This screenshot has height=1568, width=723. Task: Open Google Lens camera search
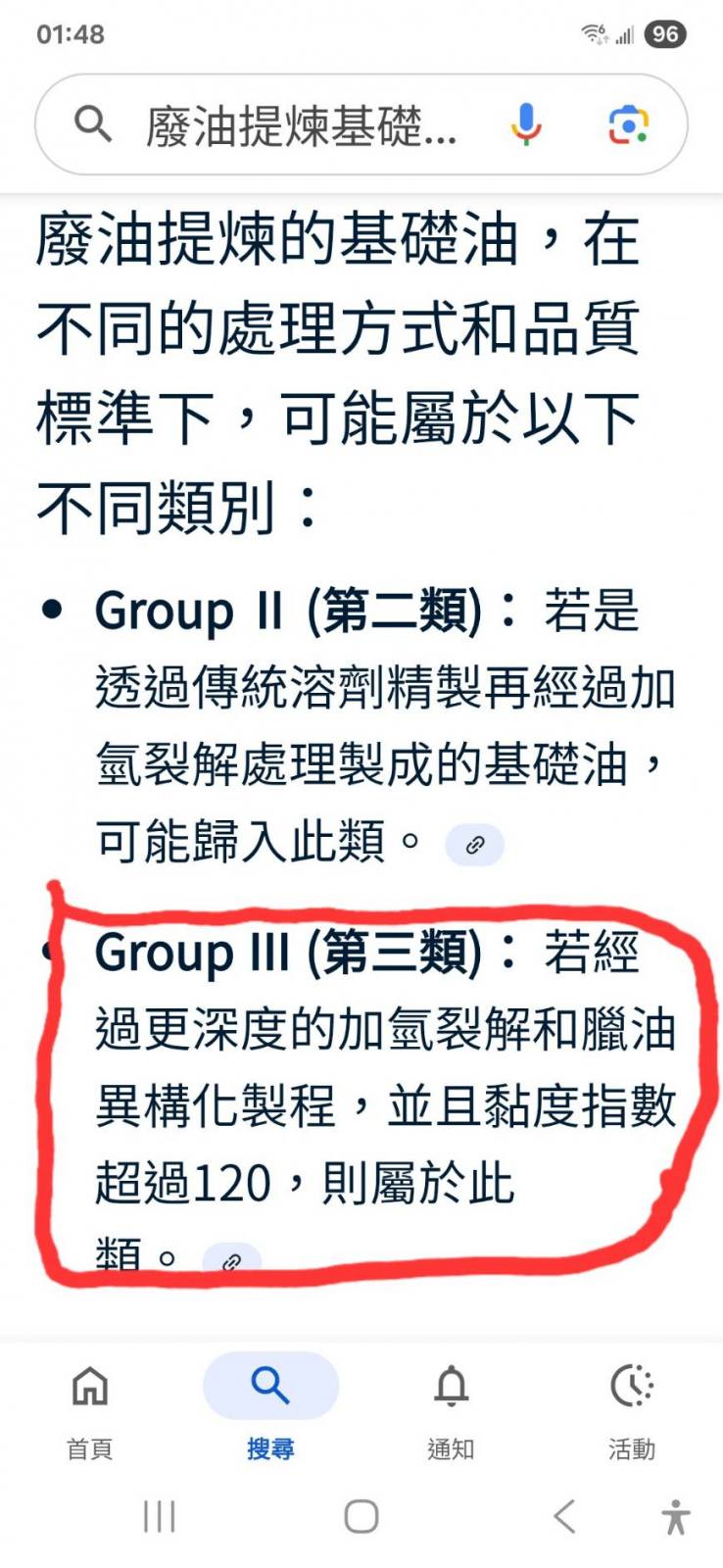[628, 125]
